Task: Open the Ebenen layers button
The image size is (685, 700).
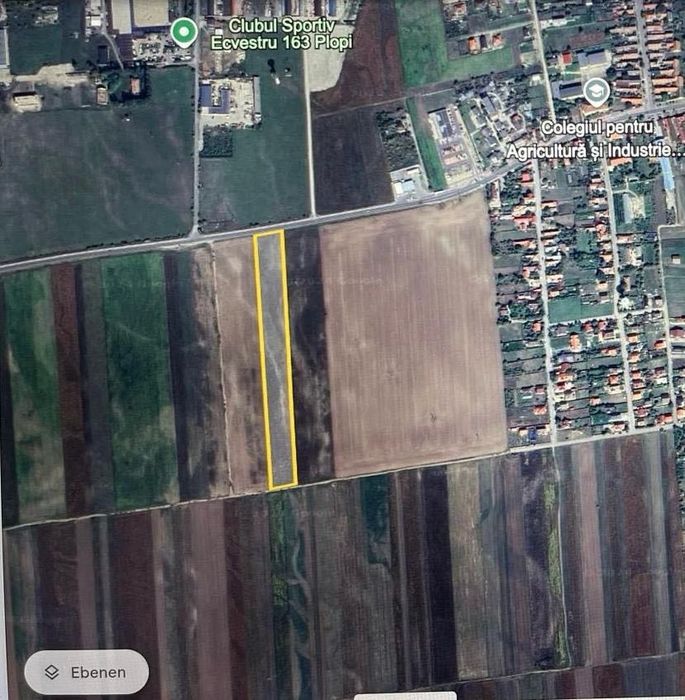Action: [x=86, y=672]
